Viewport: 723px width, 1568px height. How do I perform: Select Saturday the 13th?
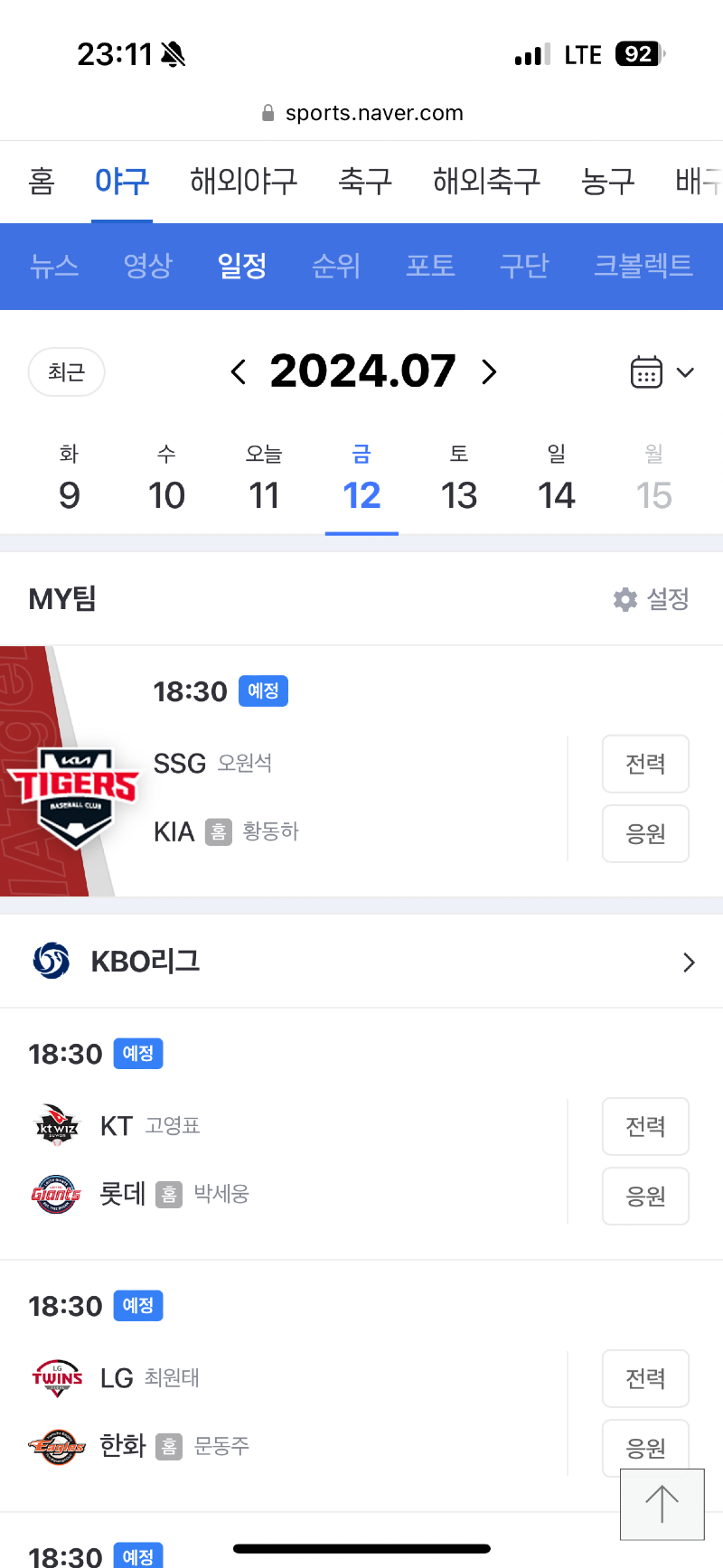pos(459,481)
